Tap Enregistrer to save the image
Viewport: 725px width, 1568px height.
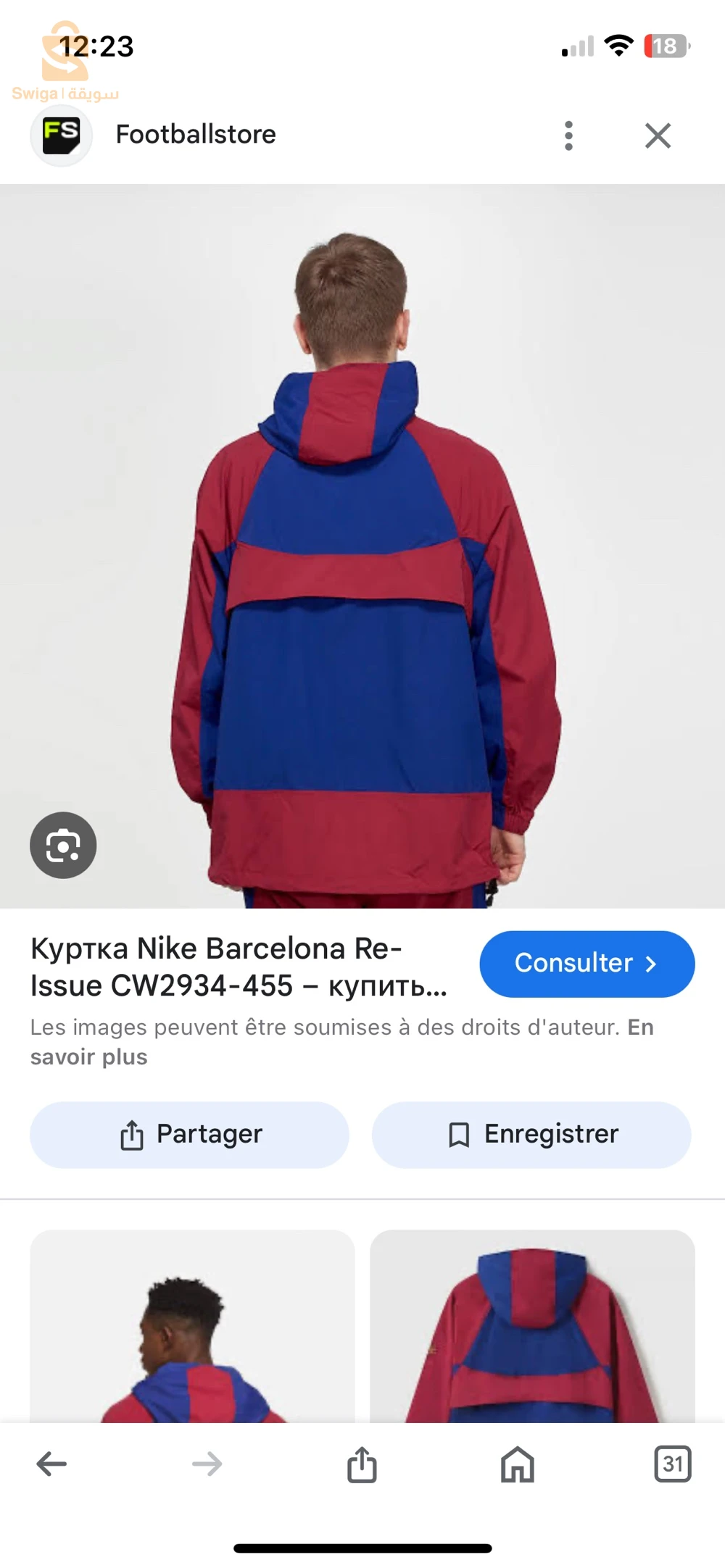pos(531,1134)
